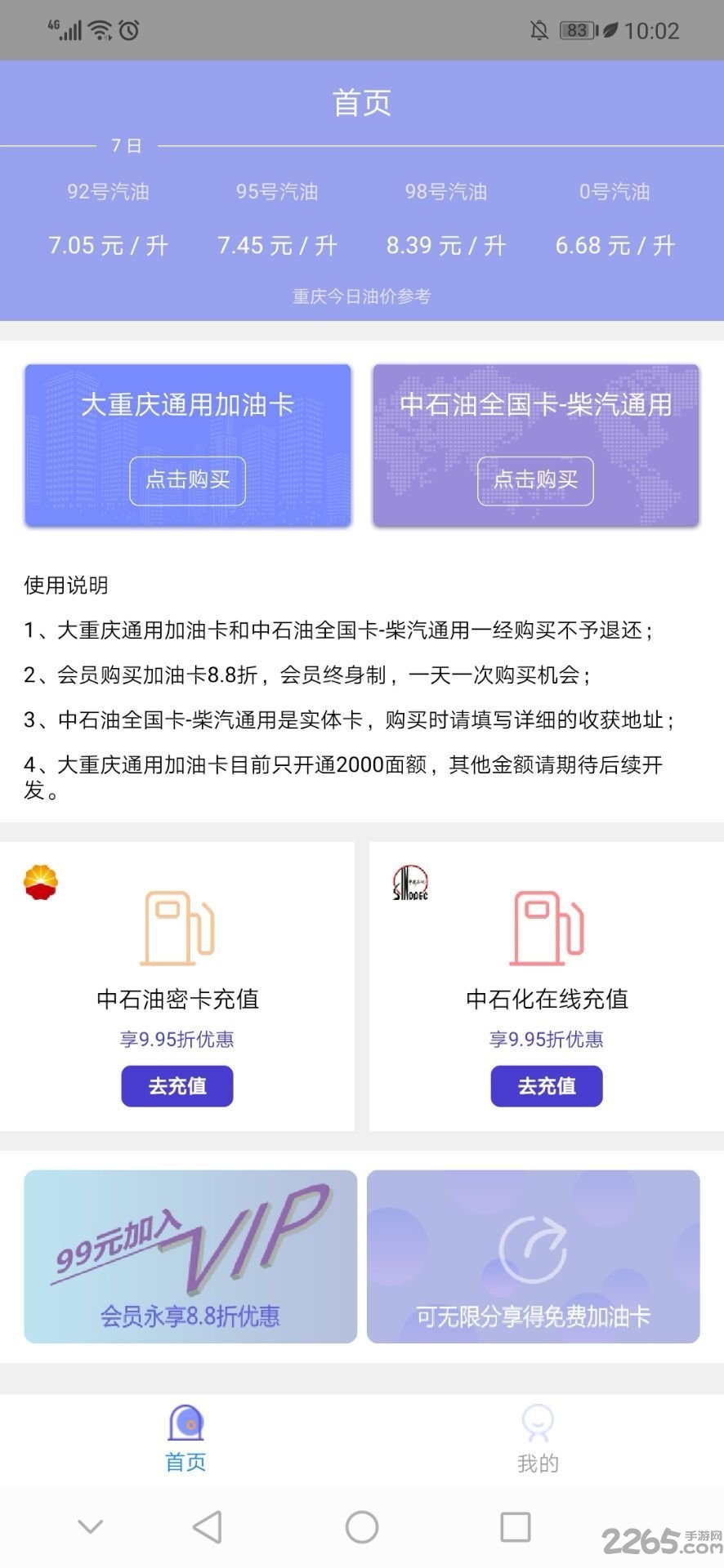724x1568 pixels.
Task: Tap the 我的 profile icon
Action: click(x=538, y=1423)
